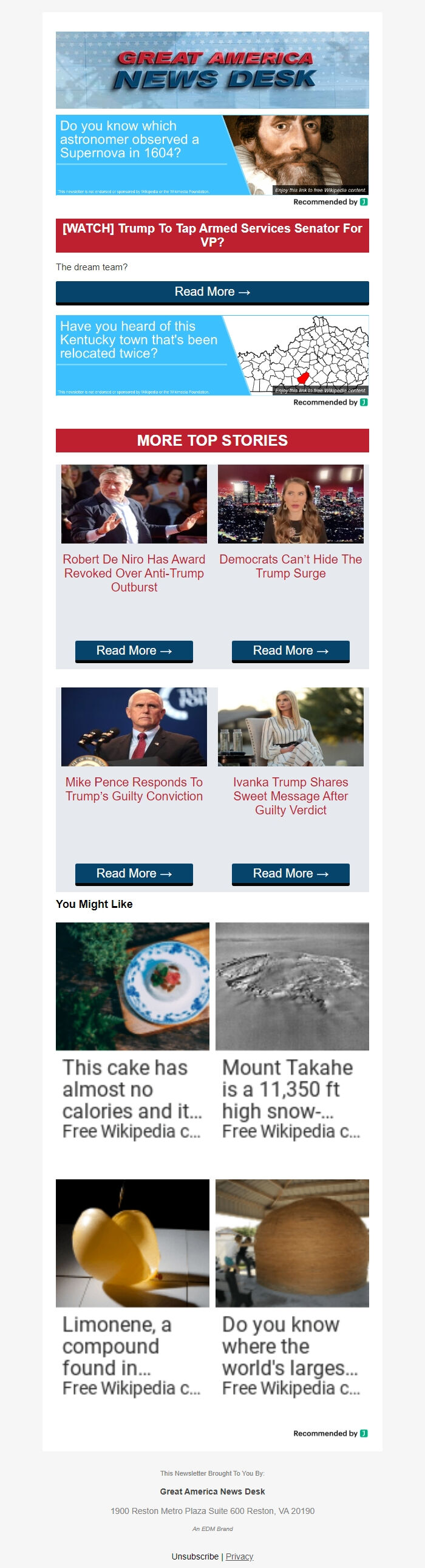Read more about Ivanka Trump's message
The width and height of the screenshot is (425, 1568).
point(290,873)
